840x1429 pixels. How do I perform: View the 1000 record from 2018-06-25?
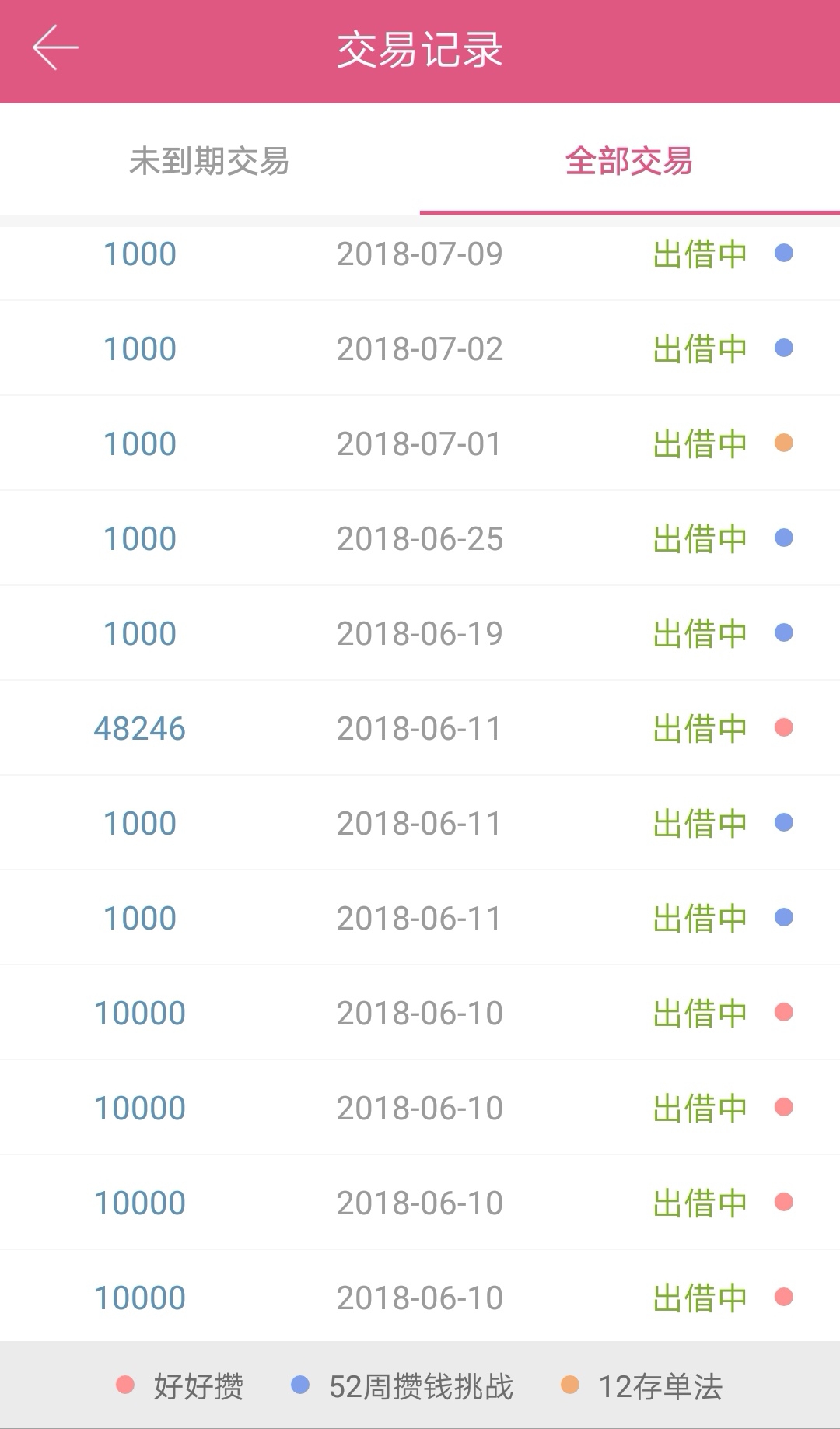420,538
